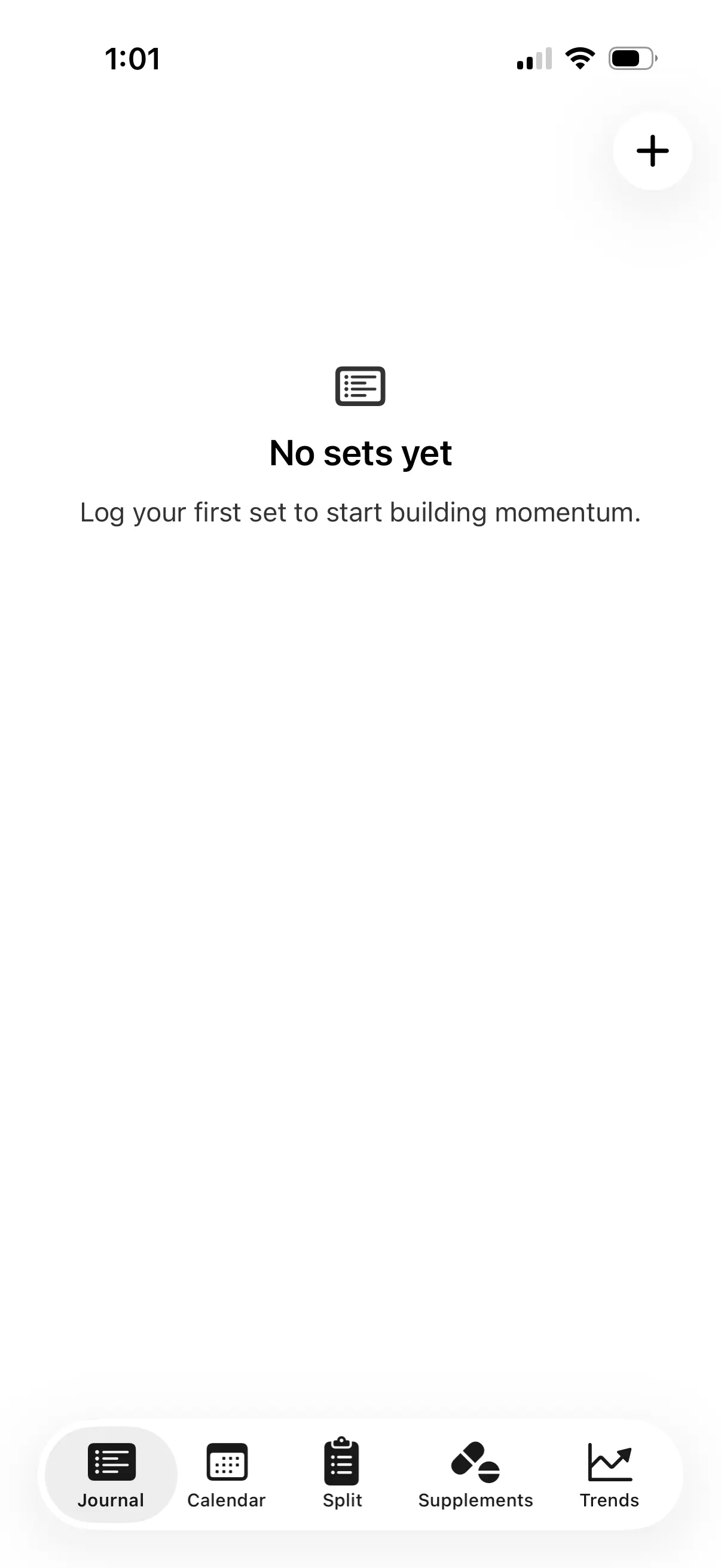
Task: Open the Supplements tab
Action: click(x=475, y=1473)
